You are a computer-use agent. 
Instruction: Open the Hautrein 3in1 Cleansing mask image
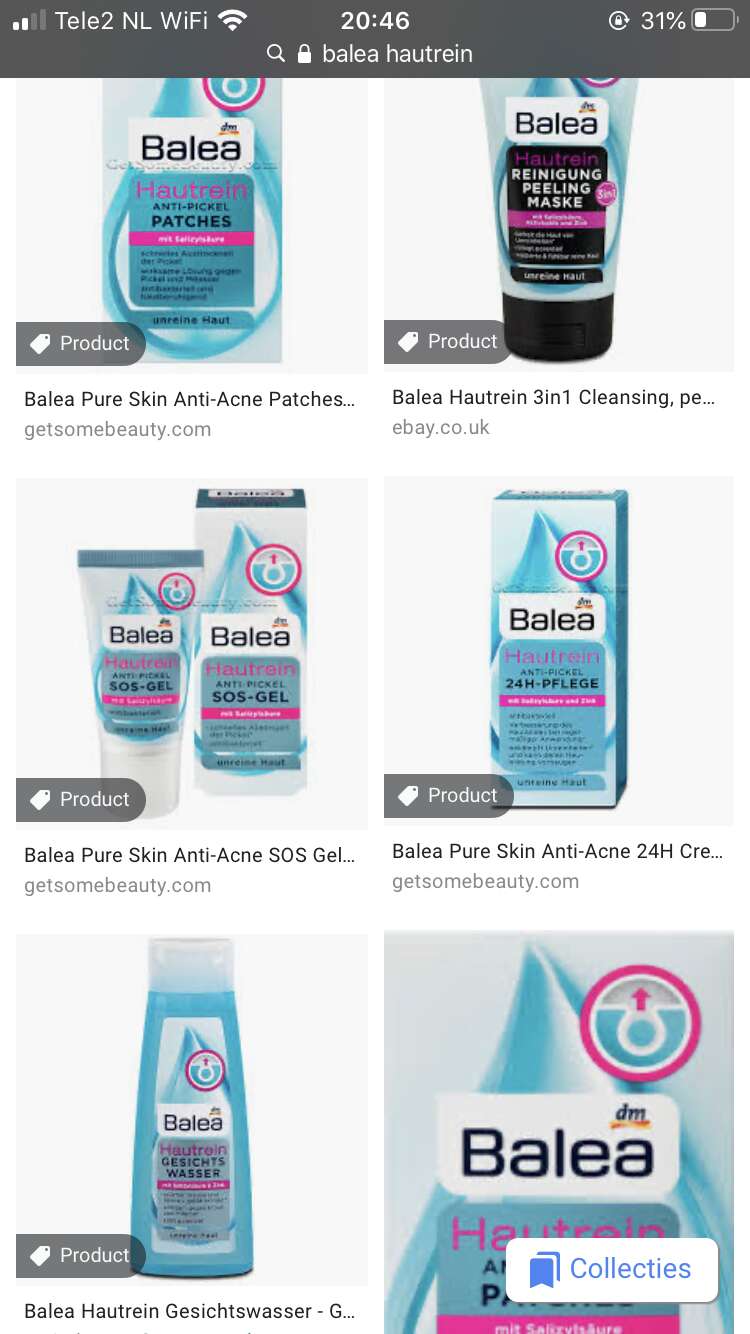559,225
